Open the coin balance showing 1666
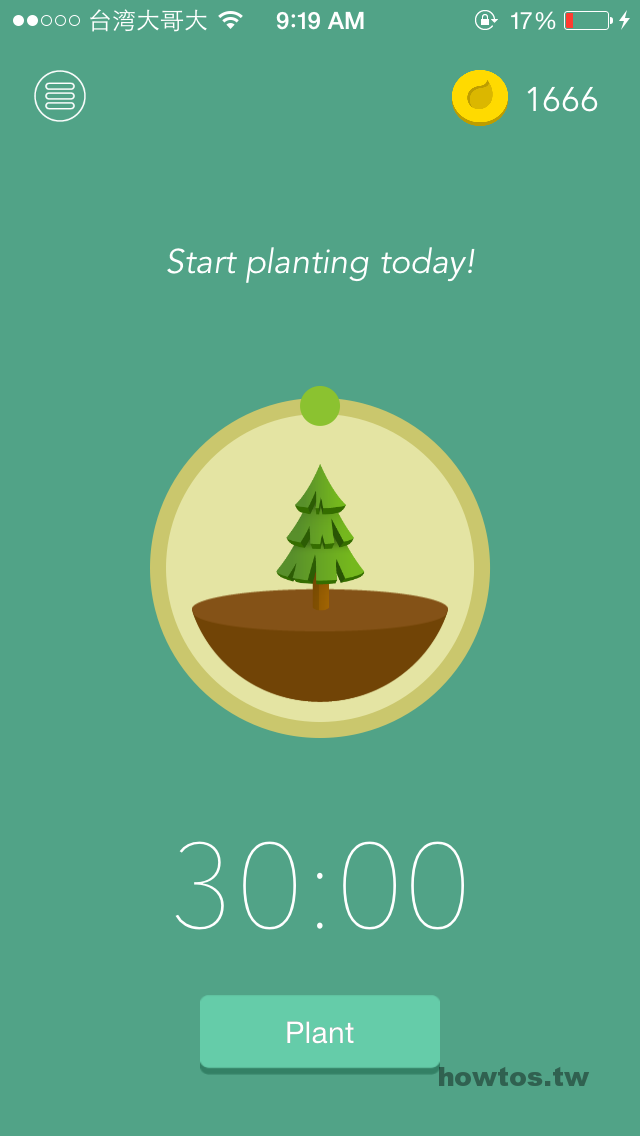640x1136 pixels. pyautogui.click(x=525, y=99)
